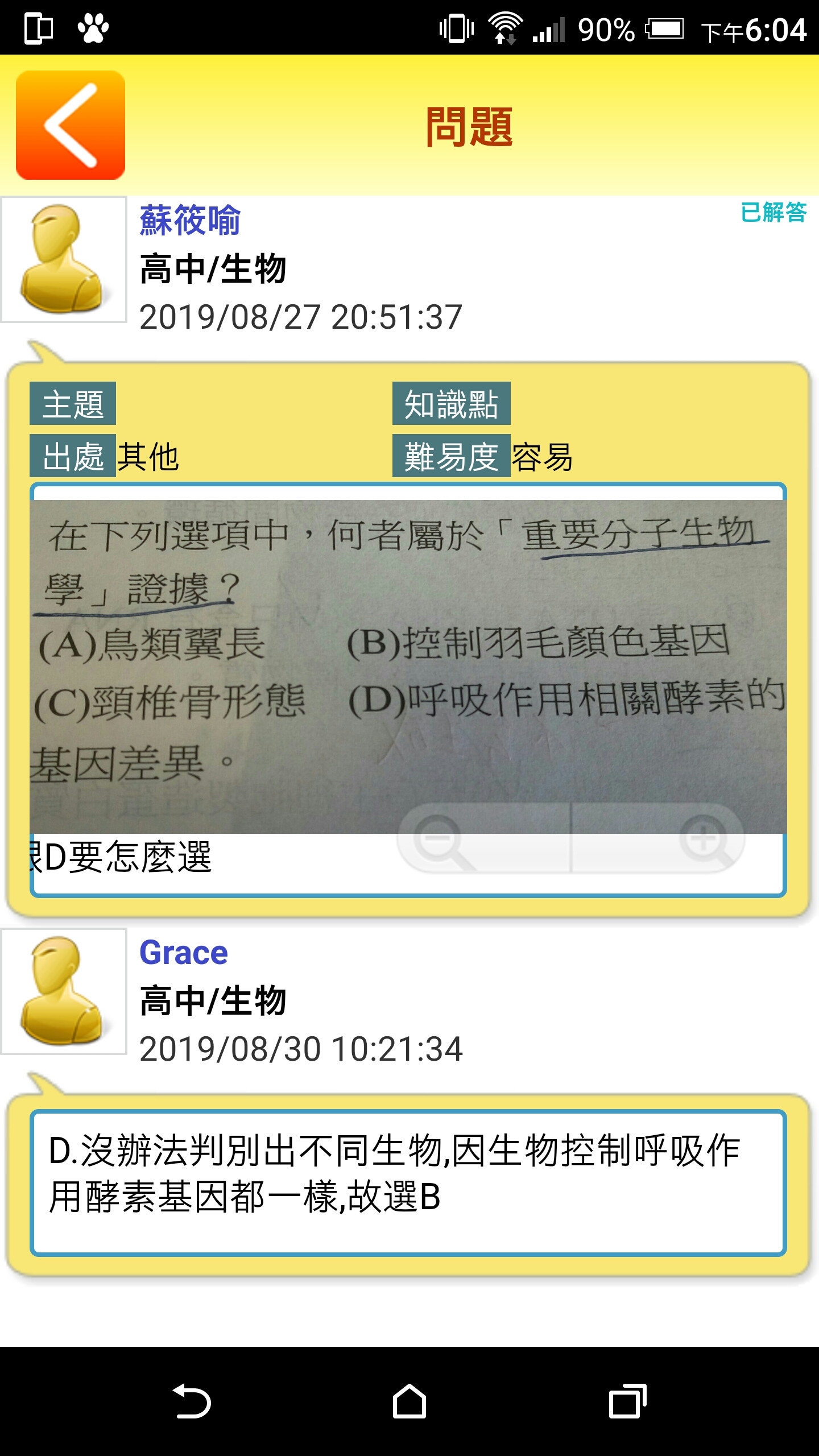
Task: Open Grace's user profile name
Action: tap(184, 952)
